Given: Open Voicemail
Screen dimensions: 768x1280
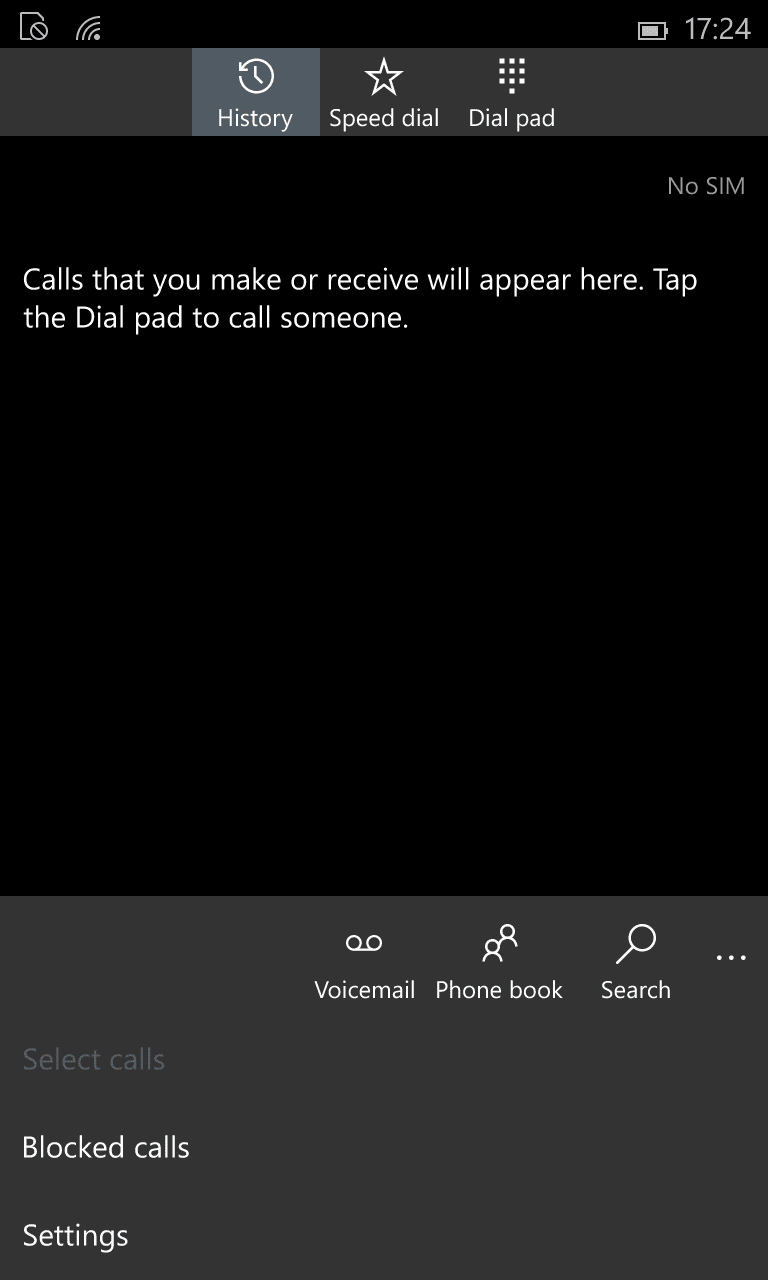Looking at the screenshot, I should 364,960.
